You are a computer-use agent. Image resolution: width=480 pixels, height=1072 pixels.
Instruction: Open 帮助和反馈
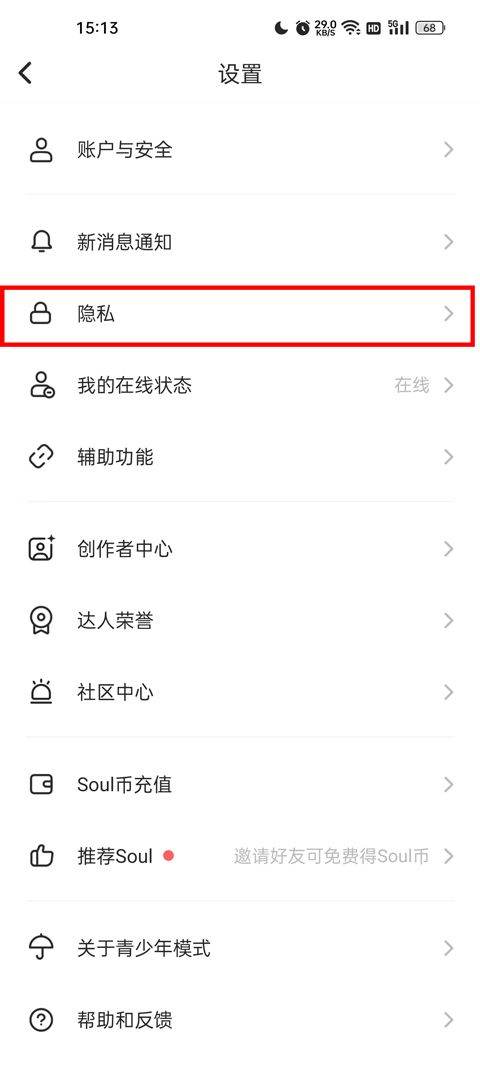point(240,1021)
